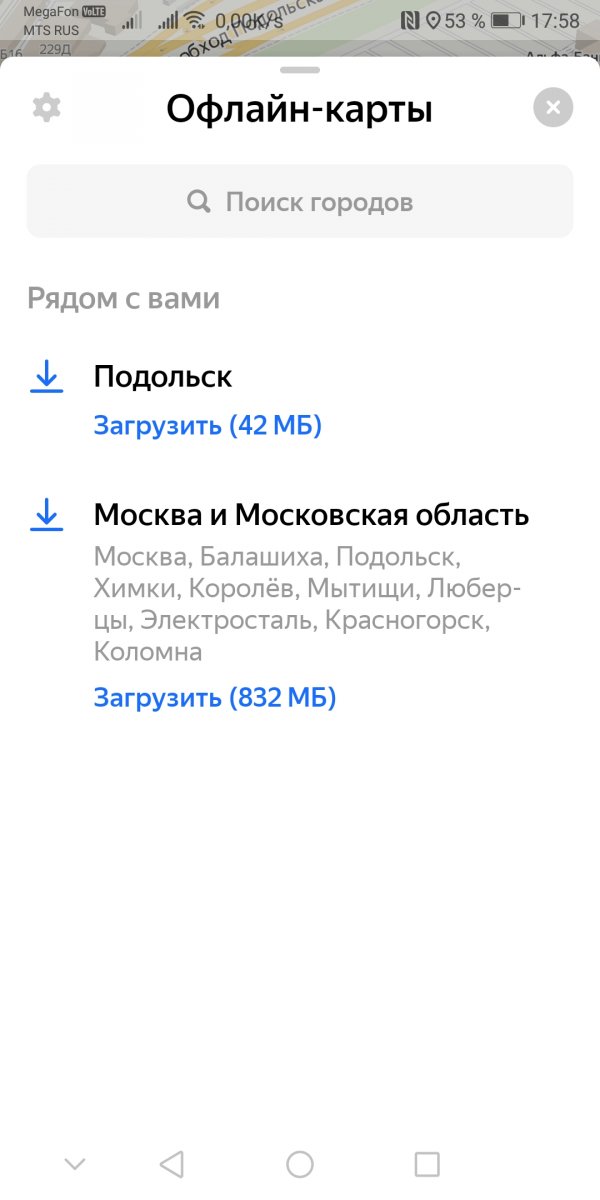
Task: Tap Загрузить (42 МБ) under Подольск
Action: click(x=208, y=425)
